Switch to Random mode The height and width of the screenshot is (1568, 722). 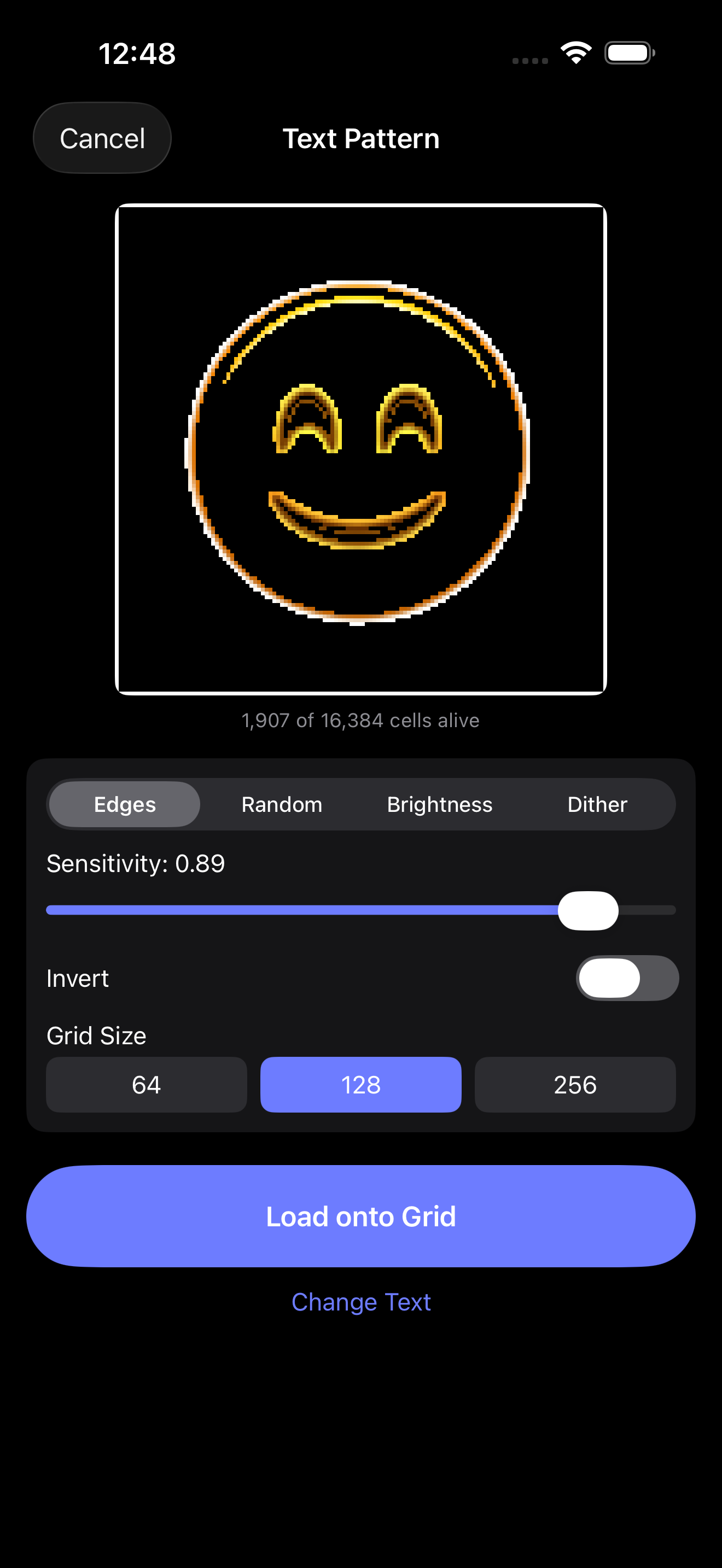[282, 804]
